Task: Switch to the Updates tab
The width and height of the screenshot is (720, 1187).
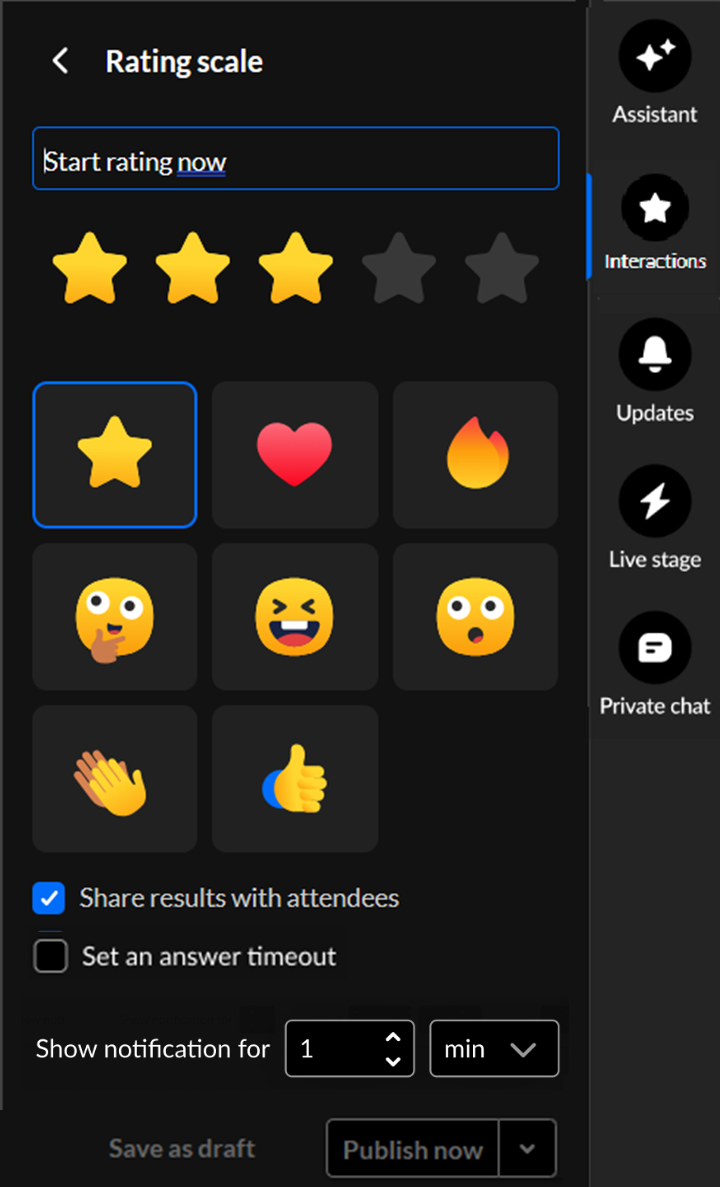Action: point(654,371)
